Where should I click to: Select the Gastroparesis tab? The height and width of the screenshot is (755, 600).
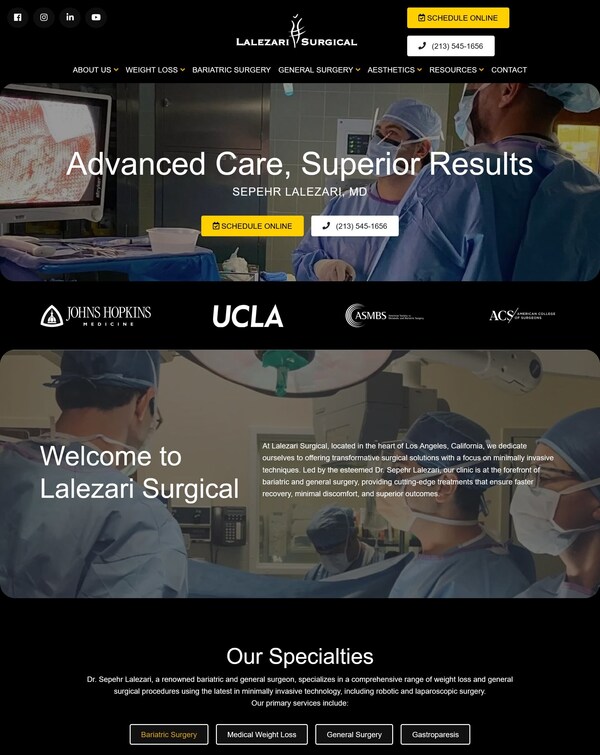pyautogui.click(x=435, y=734)
